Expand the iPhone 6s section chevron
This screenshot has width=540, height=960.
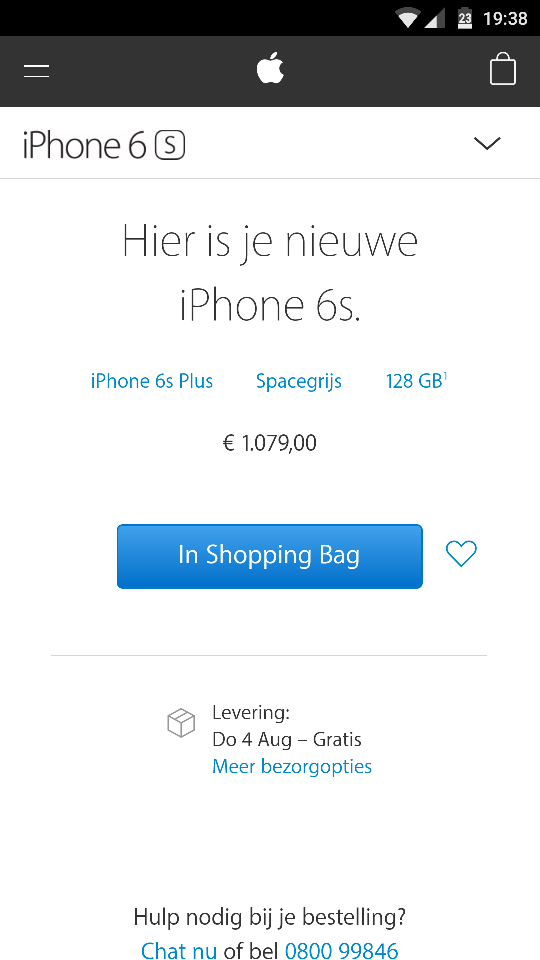click(x=487, y=144)
